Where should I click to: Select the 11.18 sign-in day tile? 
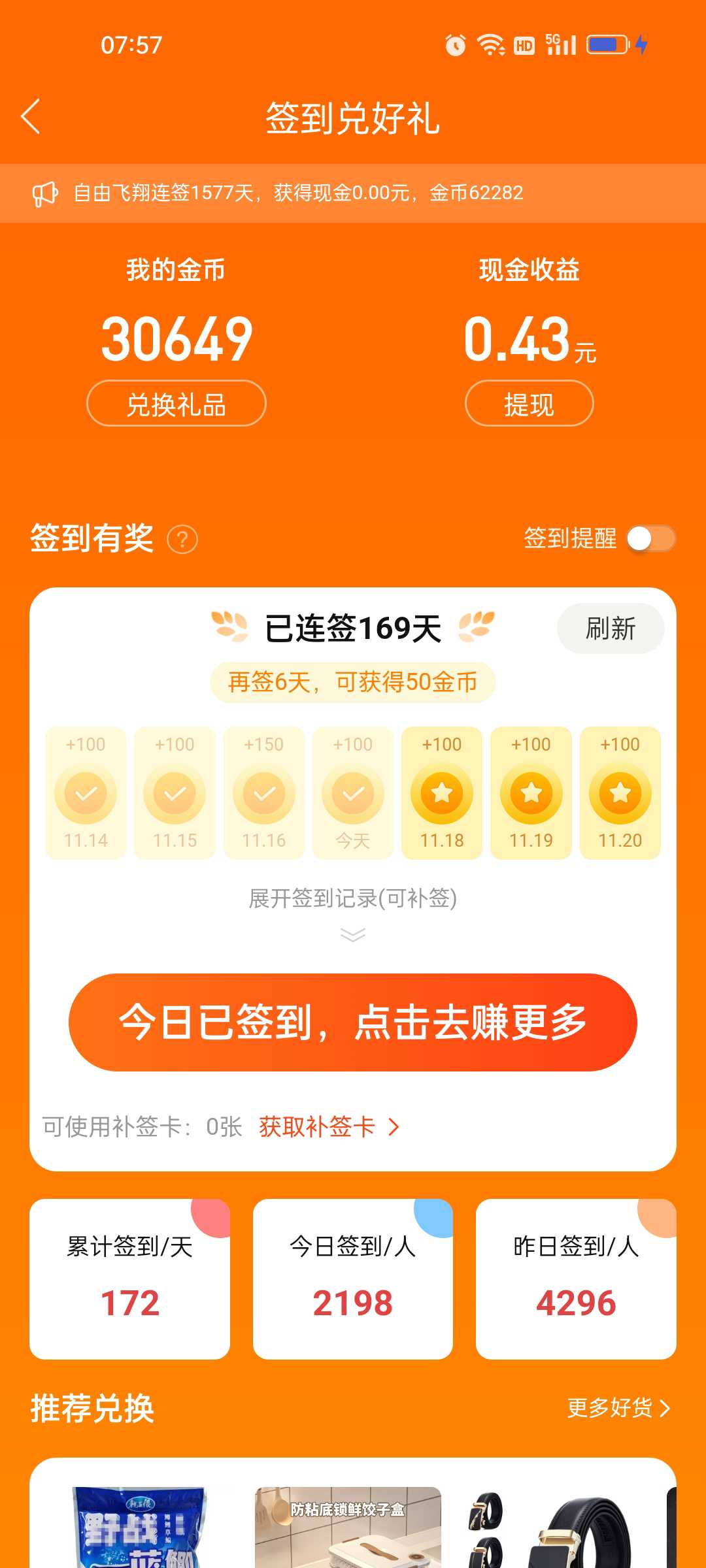pos(442,793)
